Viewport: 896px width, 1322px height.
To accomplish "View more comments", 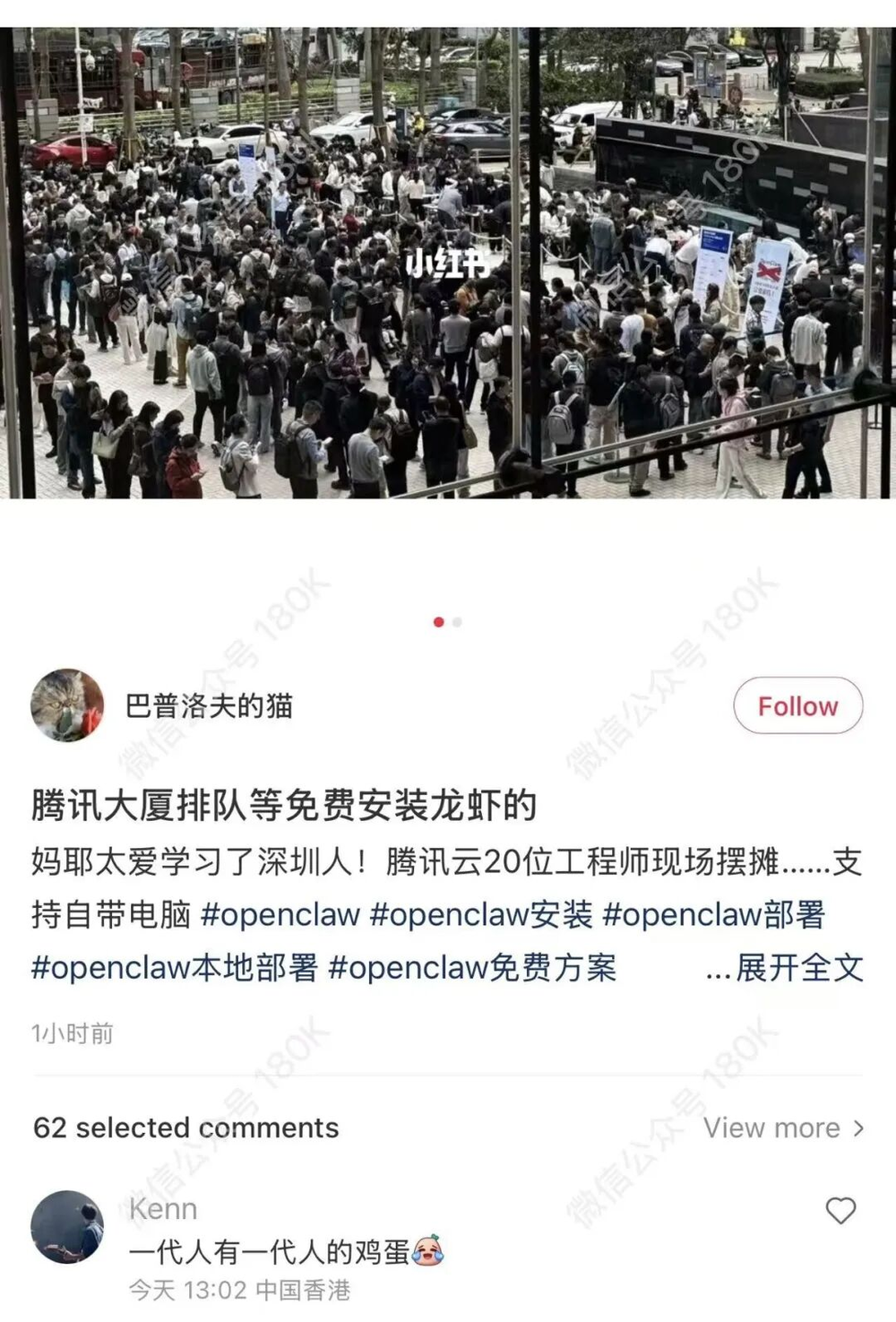I will coord(783,1128).
